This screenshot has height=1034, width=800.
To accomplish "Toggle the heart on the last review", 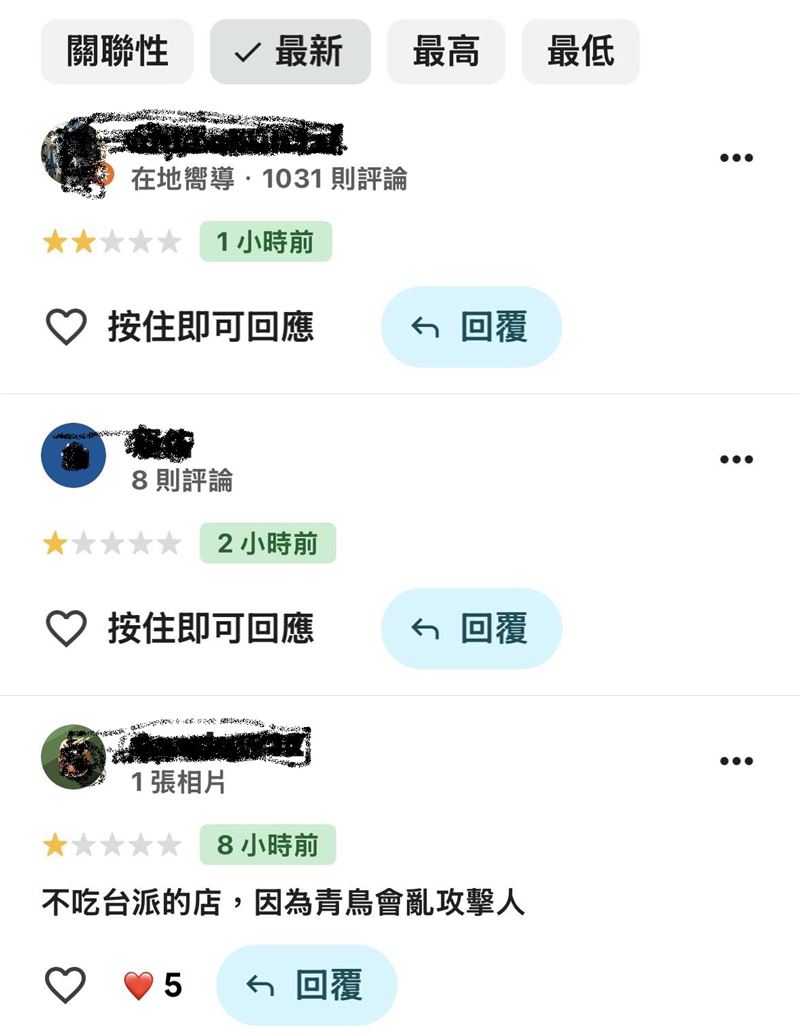I will pos(66,984).
